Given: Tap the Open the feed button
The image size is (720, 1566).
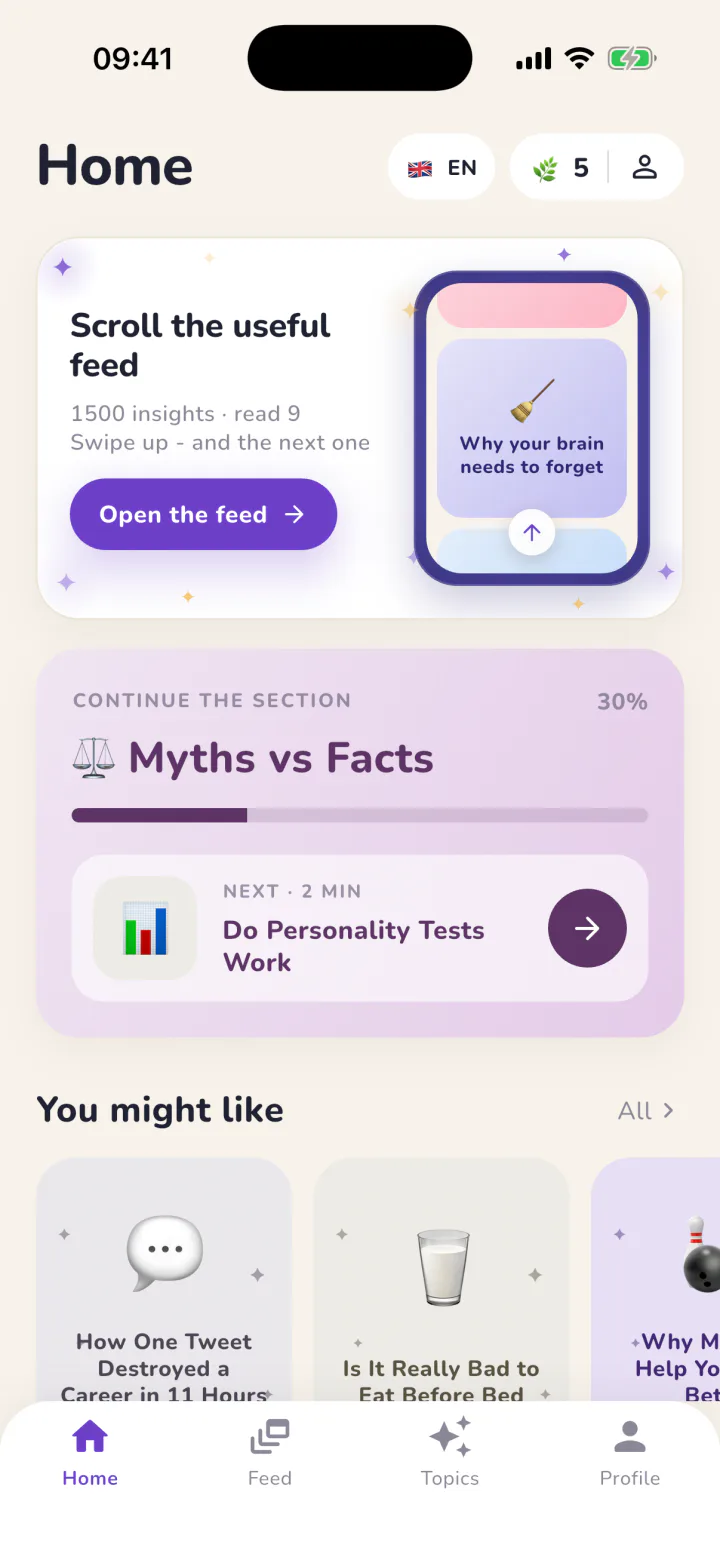Looking at the screenshot, I should (x=203, y=514).
